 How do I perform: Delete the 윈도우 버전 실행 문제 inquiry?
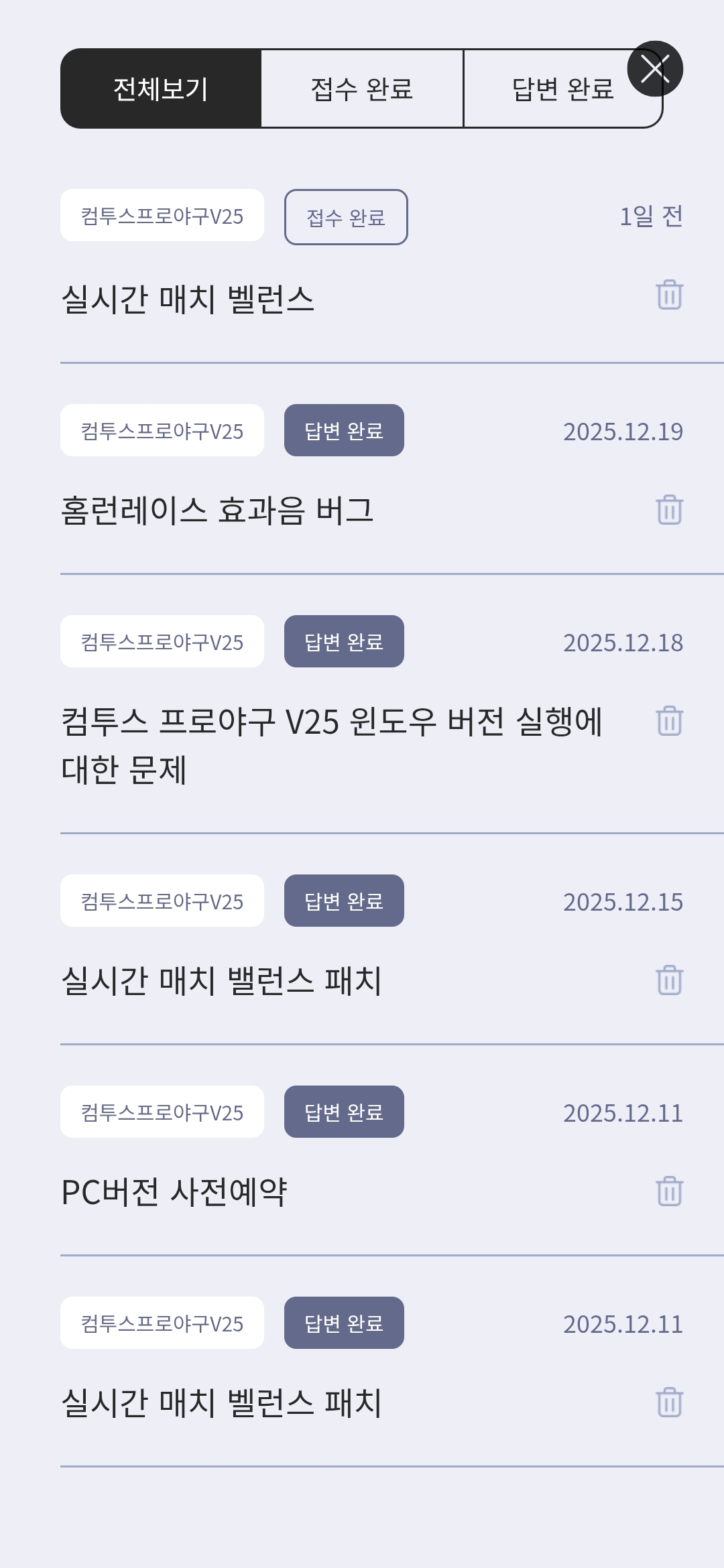669,721
